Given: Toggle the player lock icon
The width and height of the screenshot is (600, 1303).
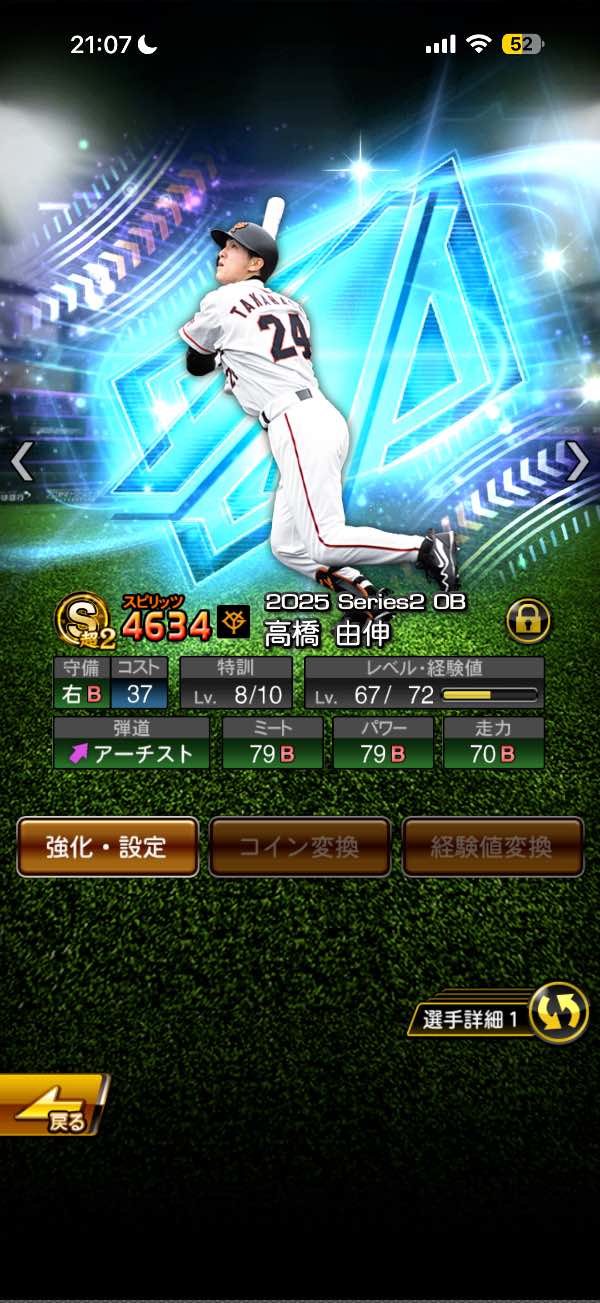Looking at the screenshot, I should coord(528,621).
